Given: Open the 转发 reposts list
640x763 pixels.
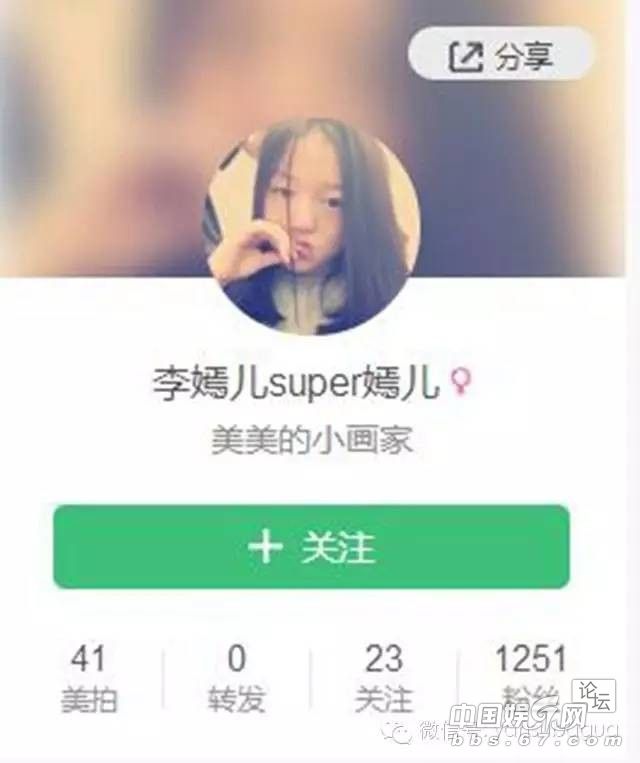Looking at the screenshot, I should coord(236,679).
